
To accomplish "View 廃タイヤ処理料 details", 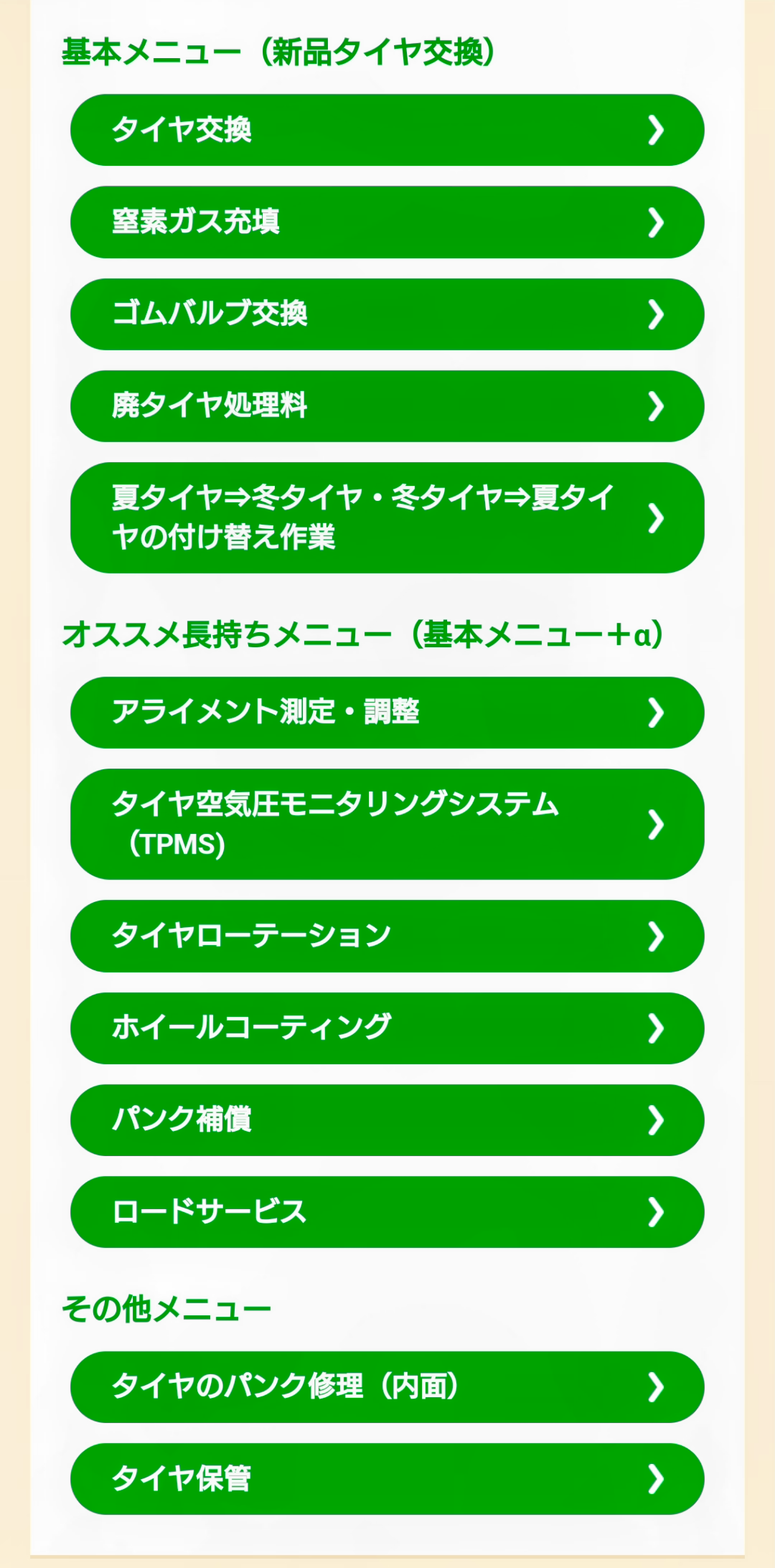I will pyautogui.click(x=387, y=406).
